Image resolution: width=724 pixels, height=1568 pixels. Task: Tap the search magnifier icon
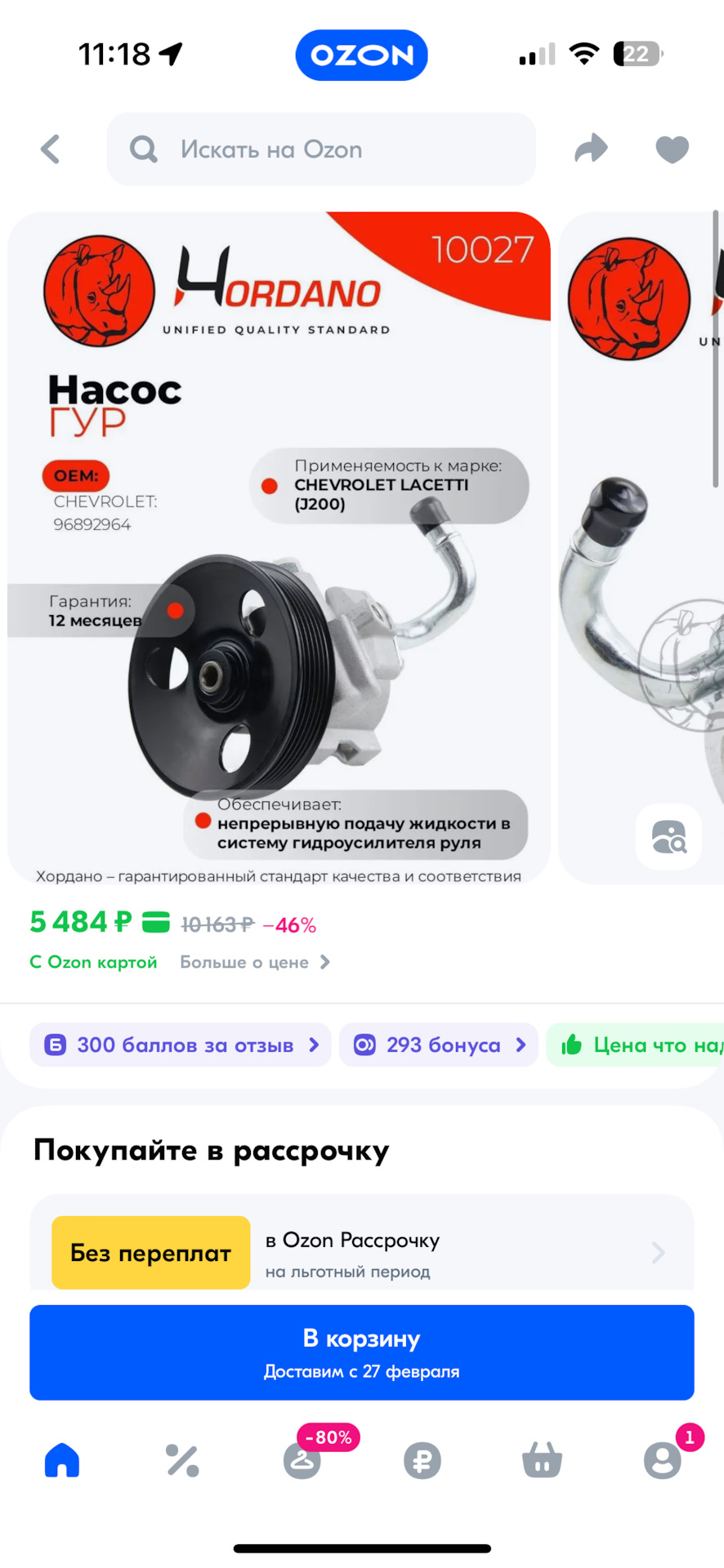click(x=143, y=149)
